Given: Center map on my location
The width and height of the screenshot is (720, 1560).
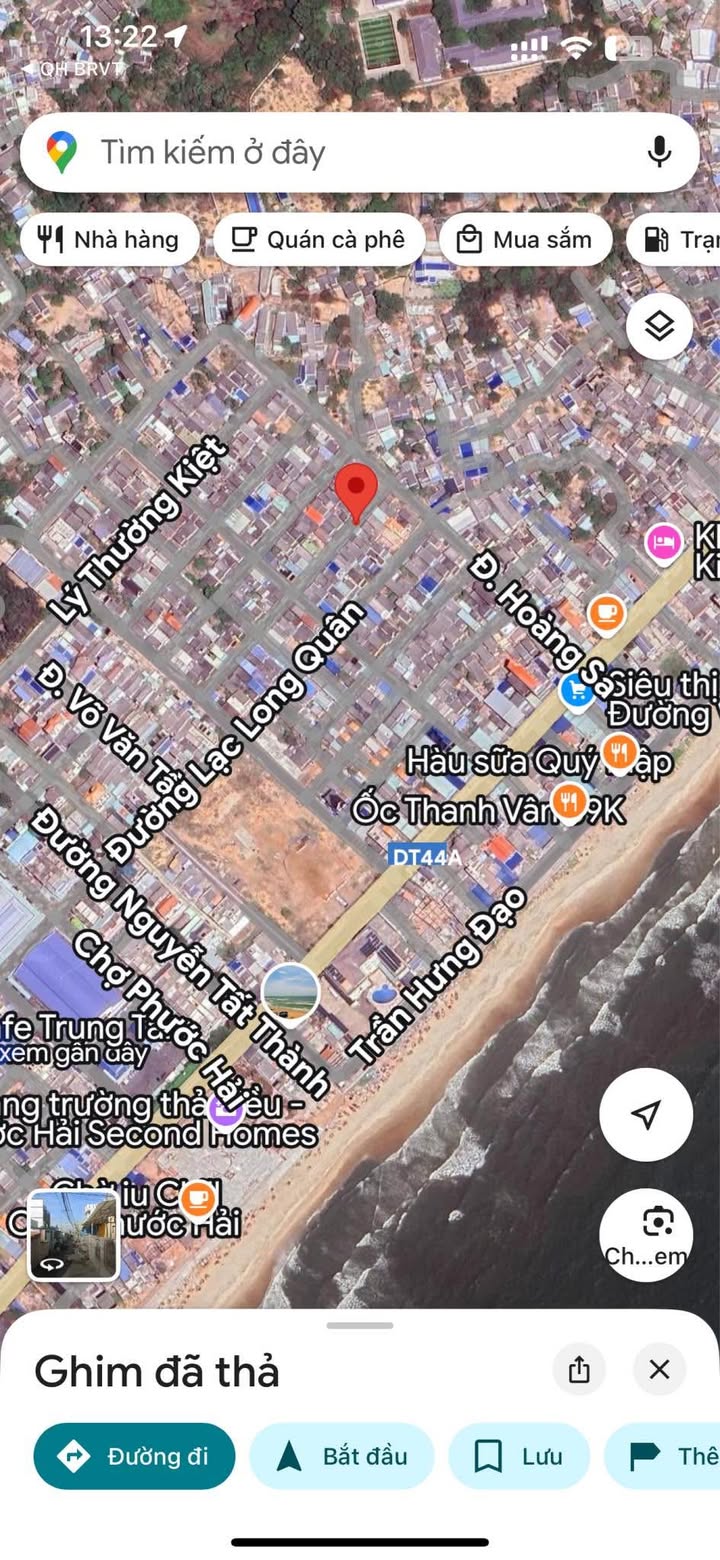Looking at the screenshot, I should tap(646, 1114).
